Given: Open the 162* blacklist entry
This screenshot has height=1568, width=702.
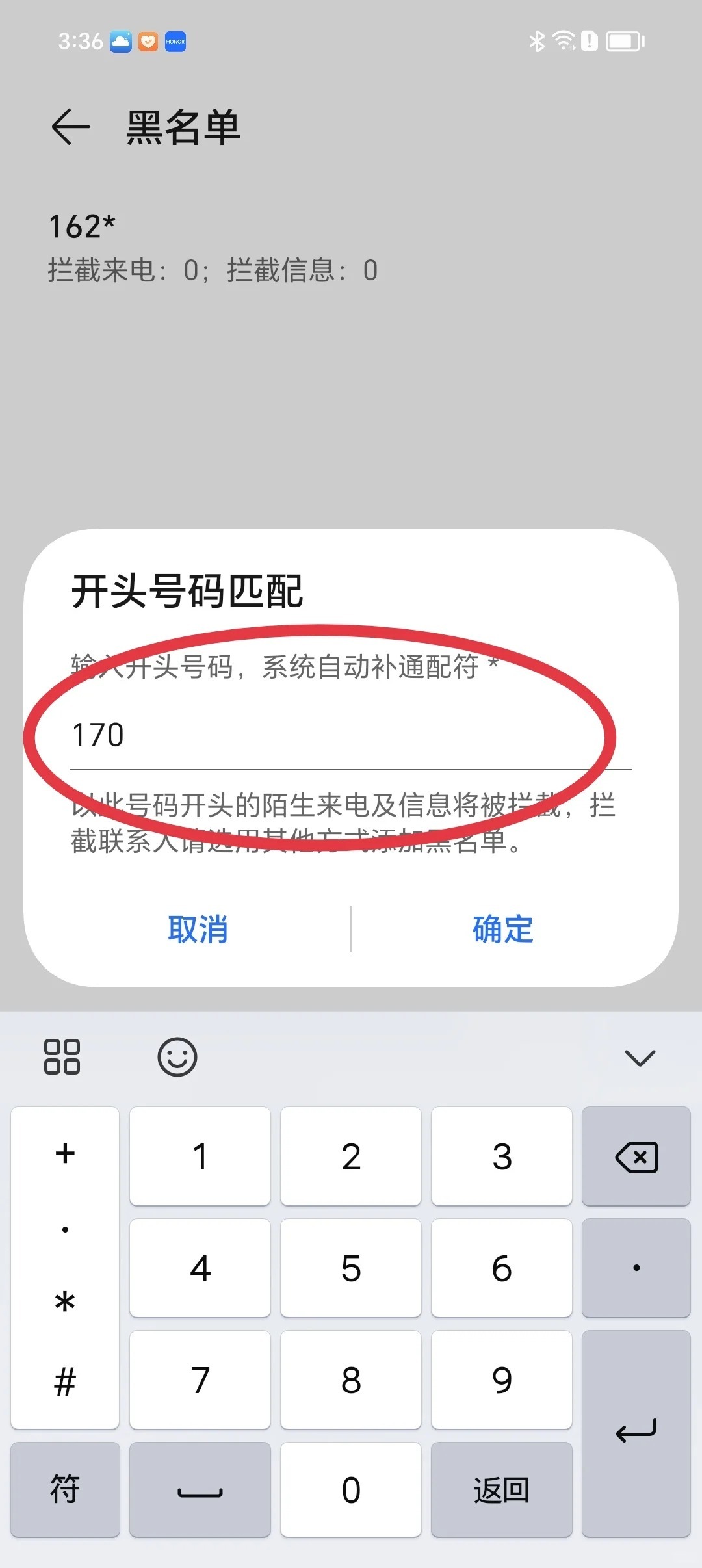Looking at the screenshot, I should coord(213,248).
